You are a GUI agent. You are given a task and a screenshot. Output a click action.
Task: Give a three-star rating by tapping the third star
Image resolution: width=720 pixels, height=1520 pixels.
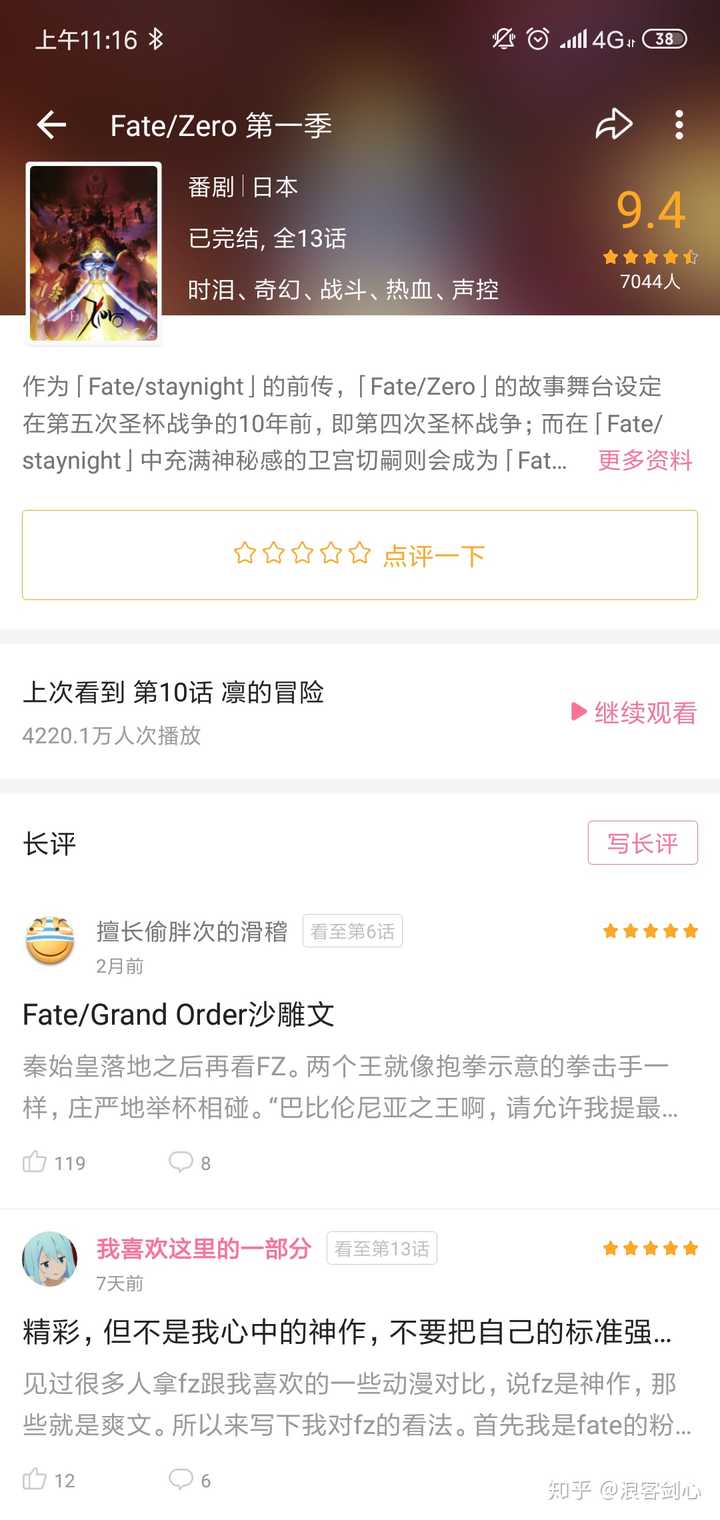pos(302,552)
